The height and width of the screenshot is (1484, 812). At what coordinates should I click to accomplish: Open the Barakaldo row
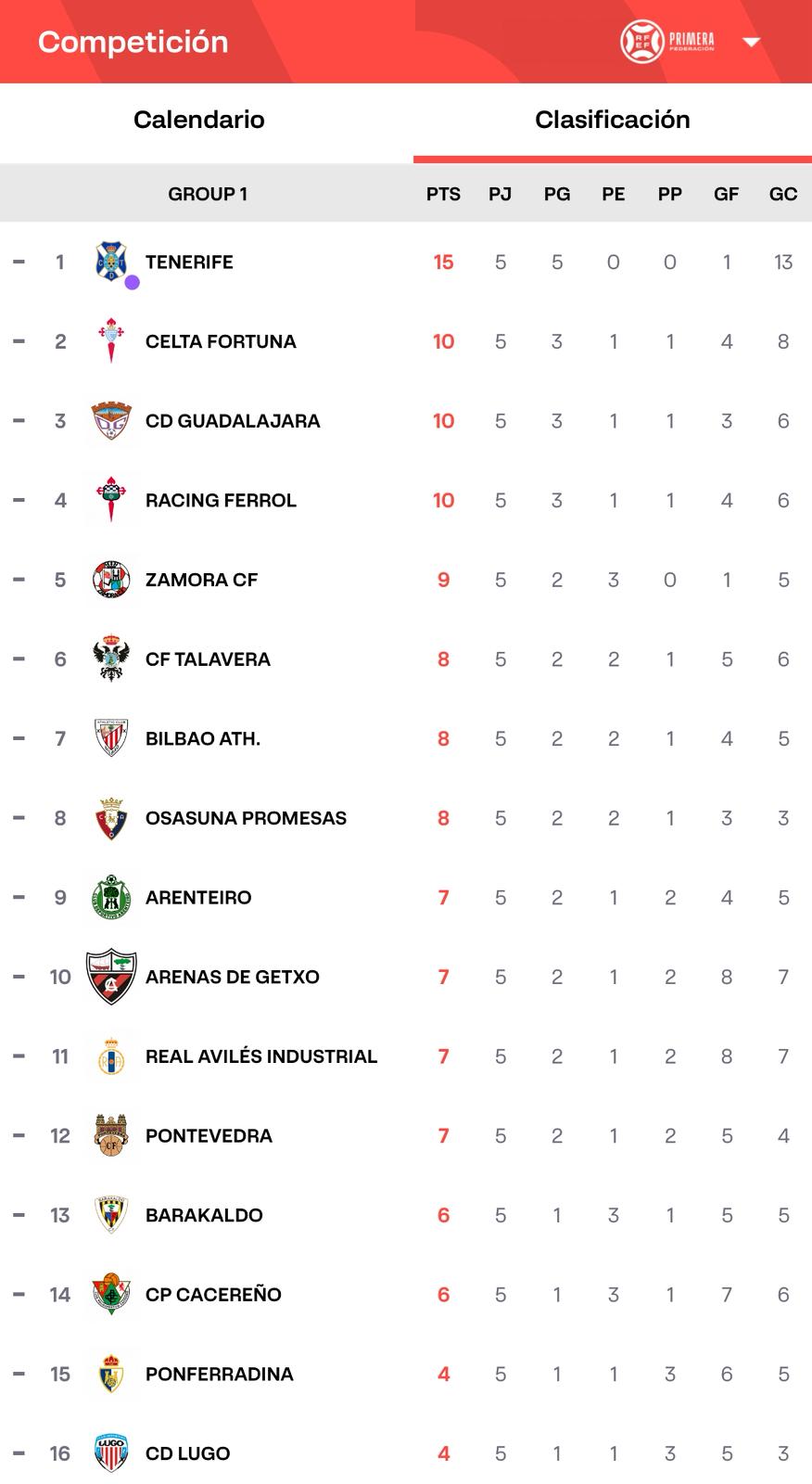[x=406, y=1215]
